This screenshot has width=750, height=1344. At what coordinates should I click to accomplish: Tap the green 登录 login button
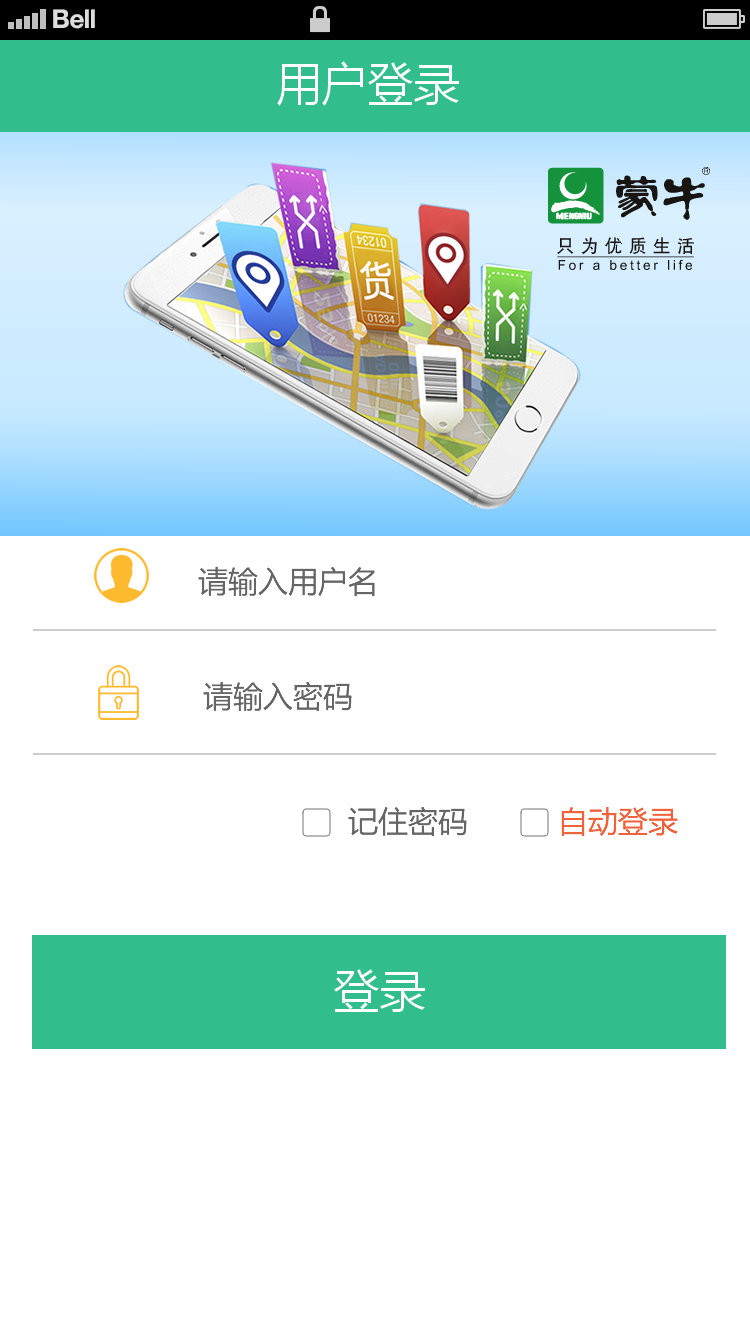point(379,992)
